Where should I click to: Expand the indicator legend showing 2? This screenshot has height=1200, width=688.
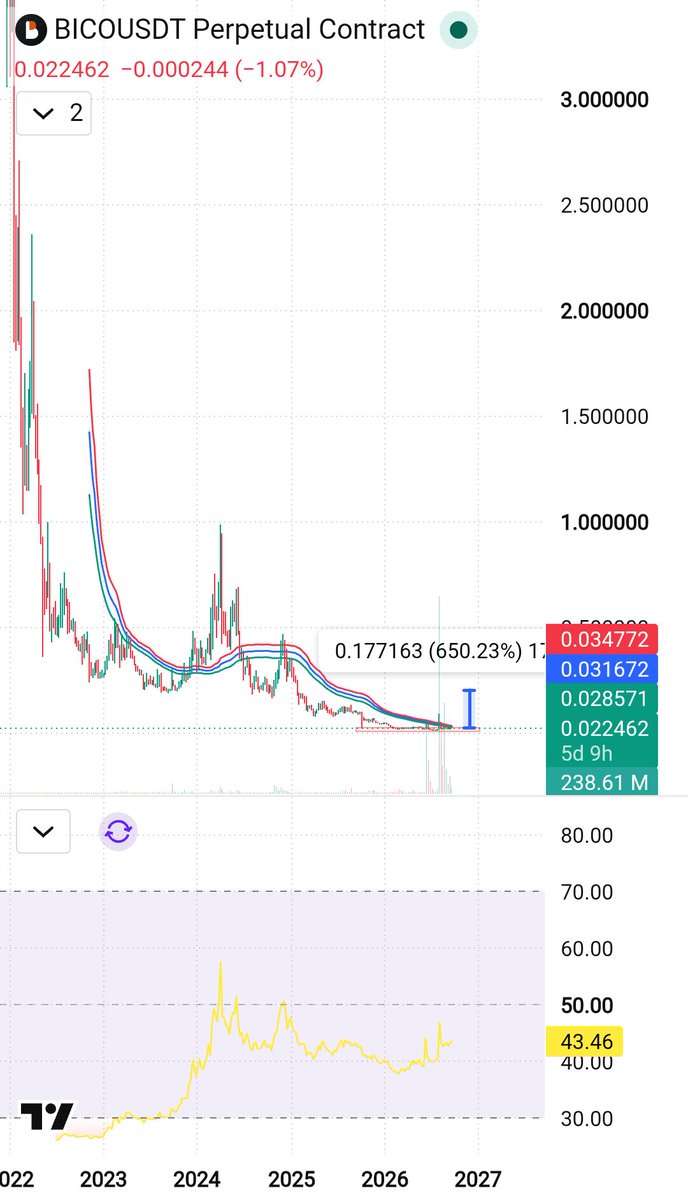tap(58, 113)
